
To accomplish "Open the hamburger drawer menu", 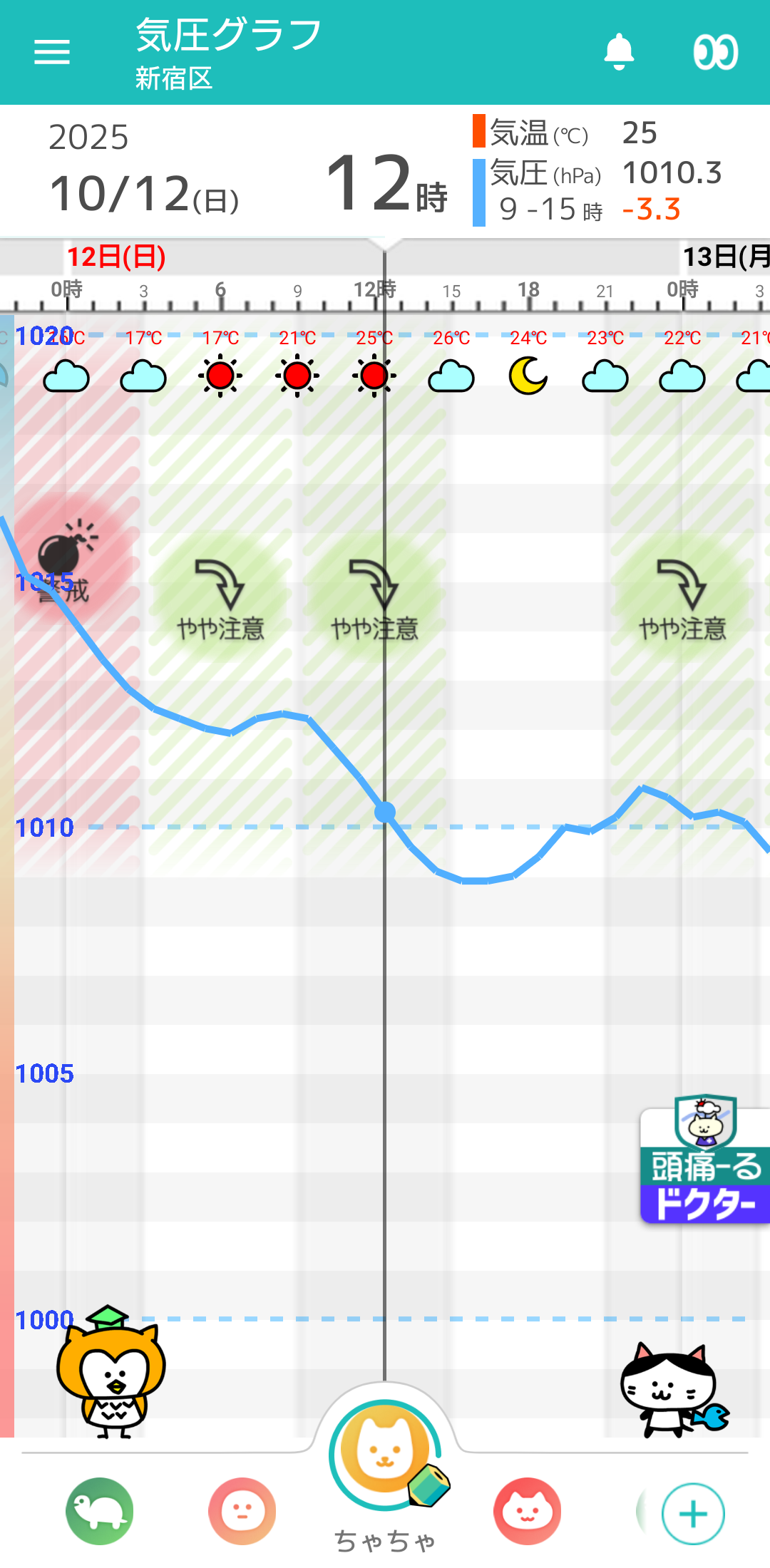I will [52, 52].
